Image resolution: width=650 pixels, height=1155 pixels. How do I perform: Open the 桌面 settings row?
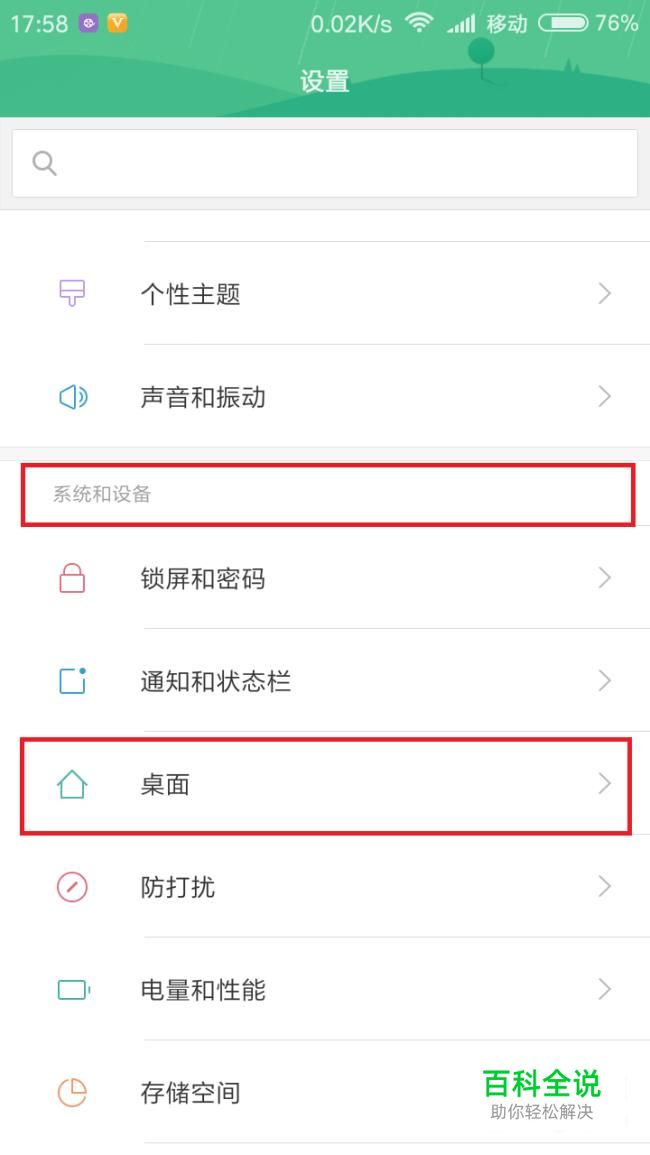point(325,784)
